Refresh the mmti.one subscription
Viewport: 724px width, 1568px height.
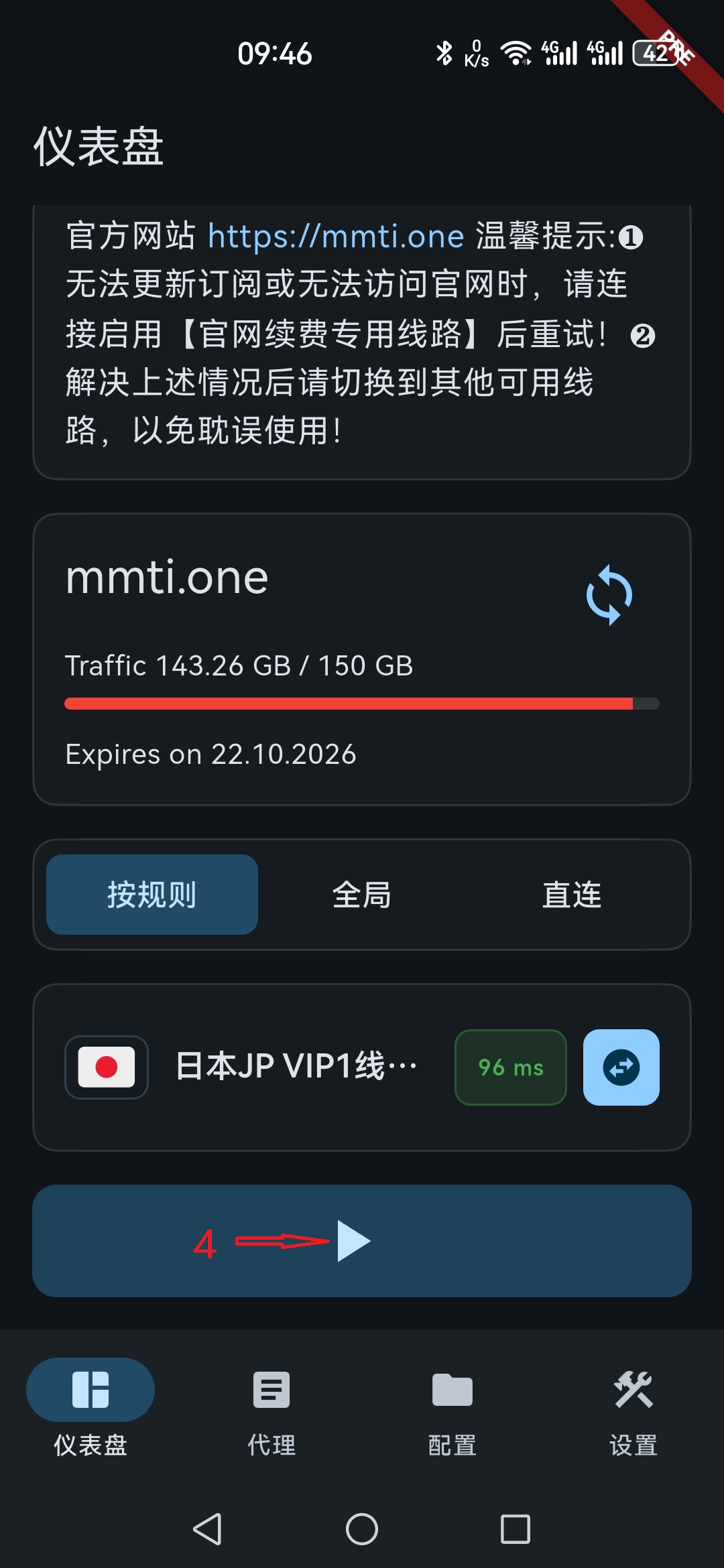(x=609, y=595)
